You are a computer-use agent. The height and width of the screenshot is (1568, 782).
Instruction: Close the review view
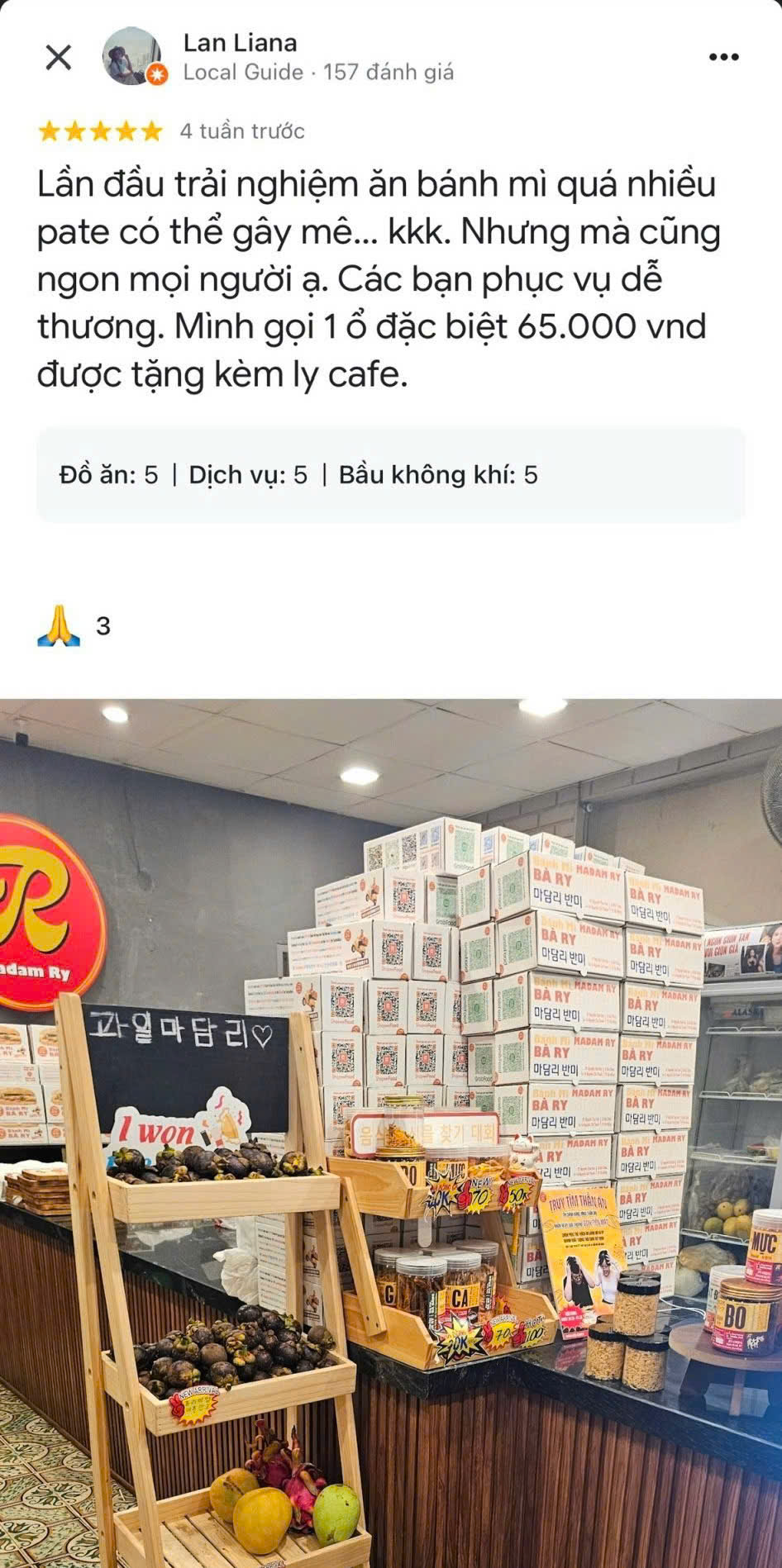[58, 58]
